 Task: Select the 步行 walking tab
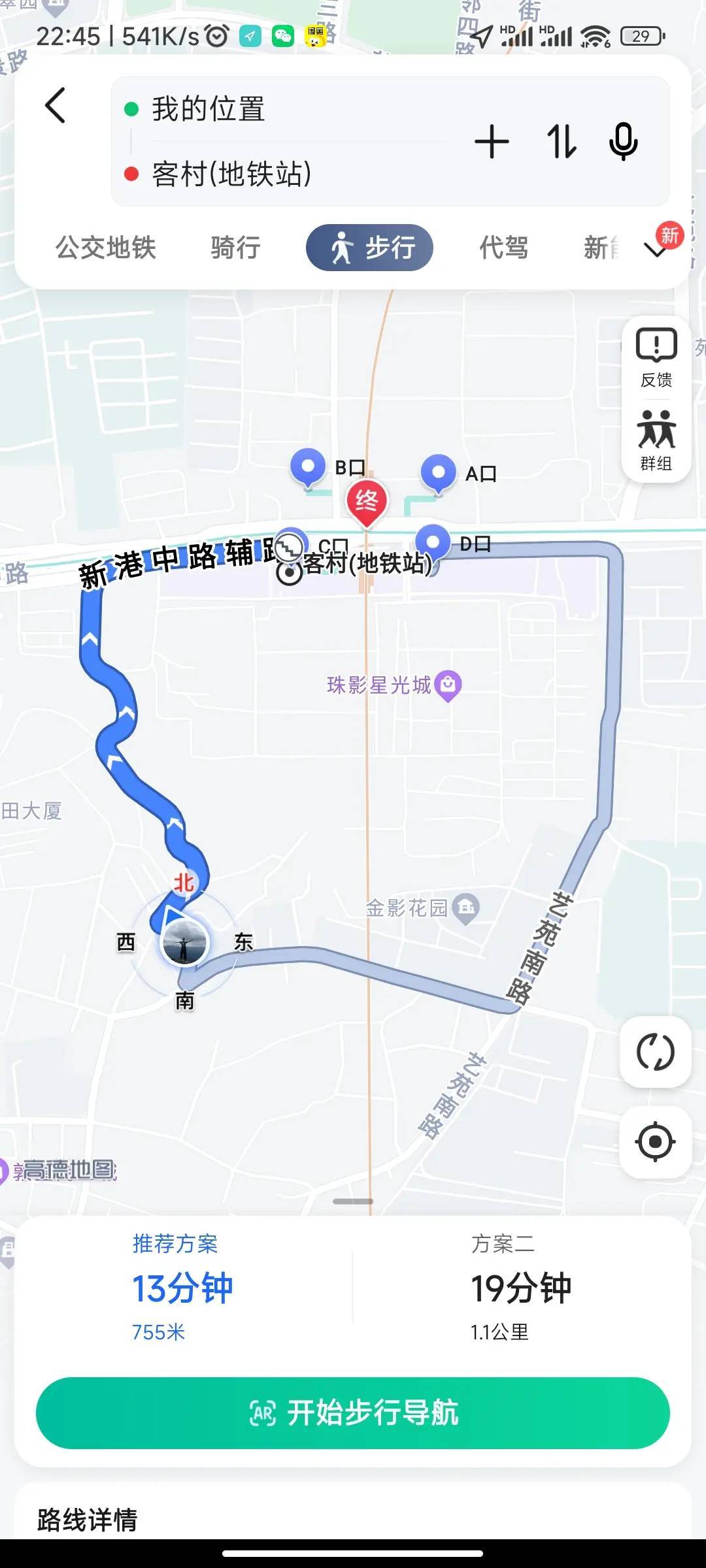click(x=369, y=248)
